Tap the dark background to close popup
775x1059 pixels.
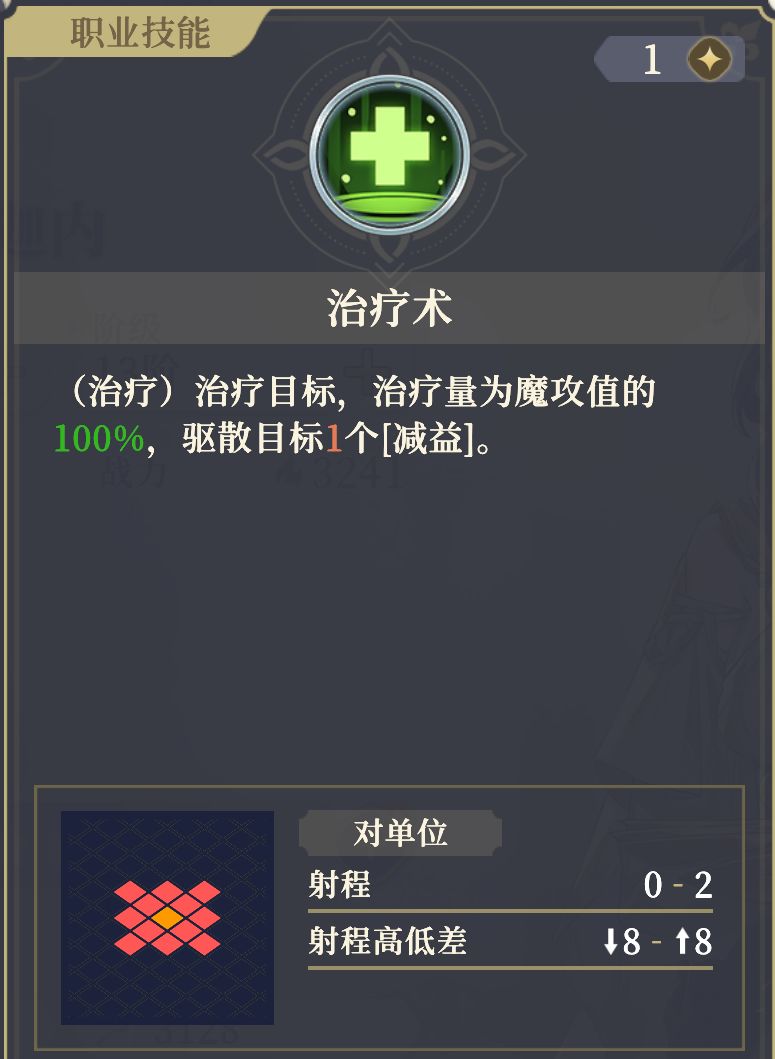[387, 620]
